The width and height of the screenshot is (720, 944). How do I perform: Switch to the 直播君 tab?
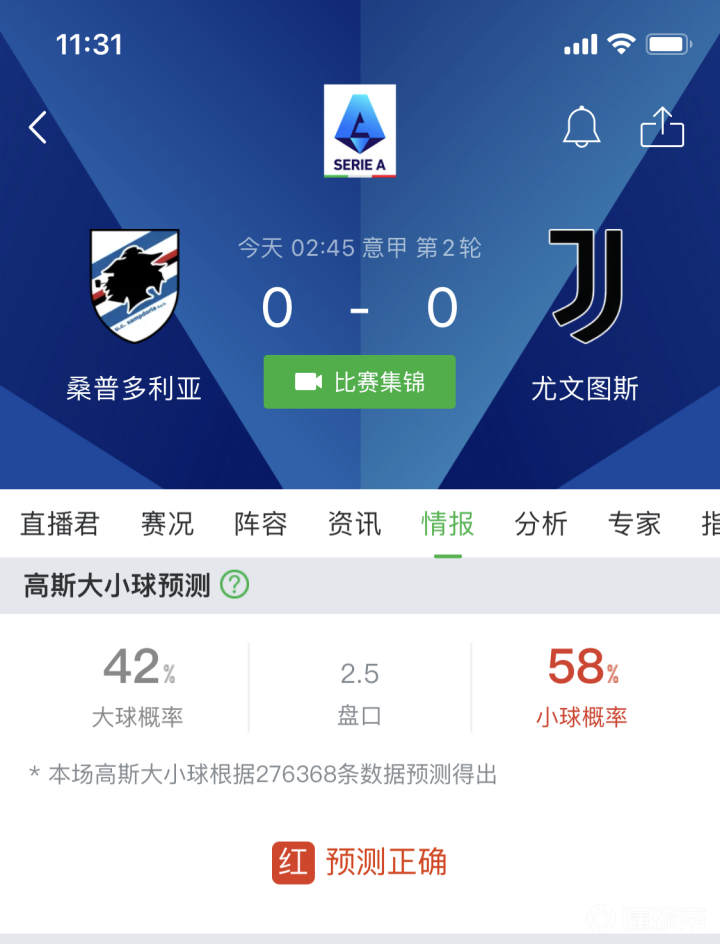[60, 524]
